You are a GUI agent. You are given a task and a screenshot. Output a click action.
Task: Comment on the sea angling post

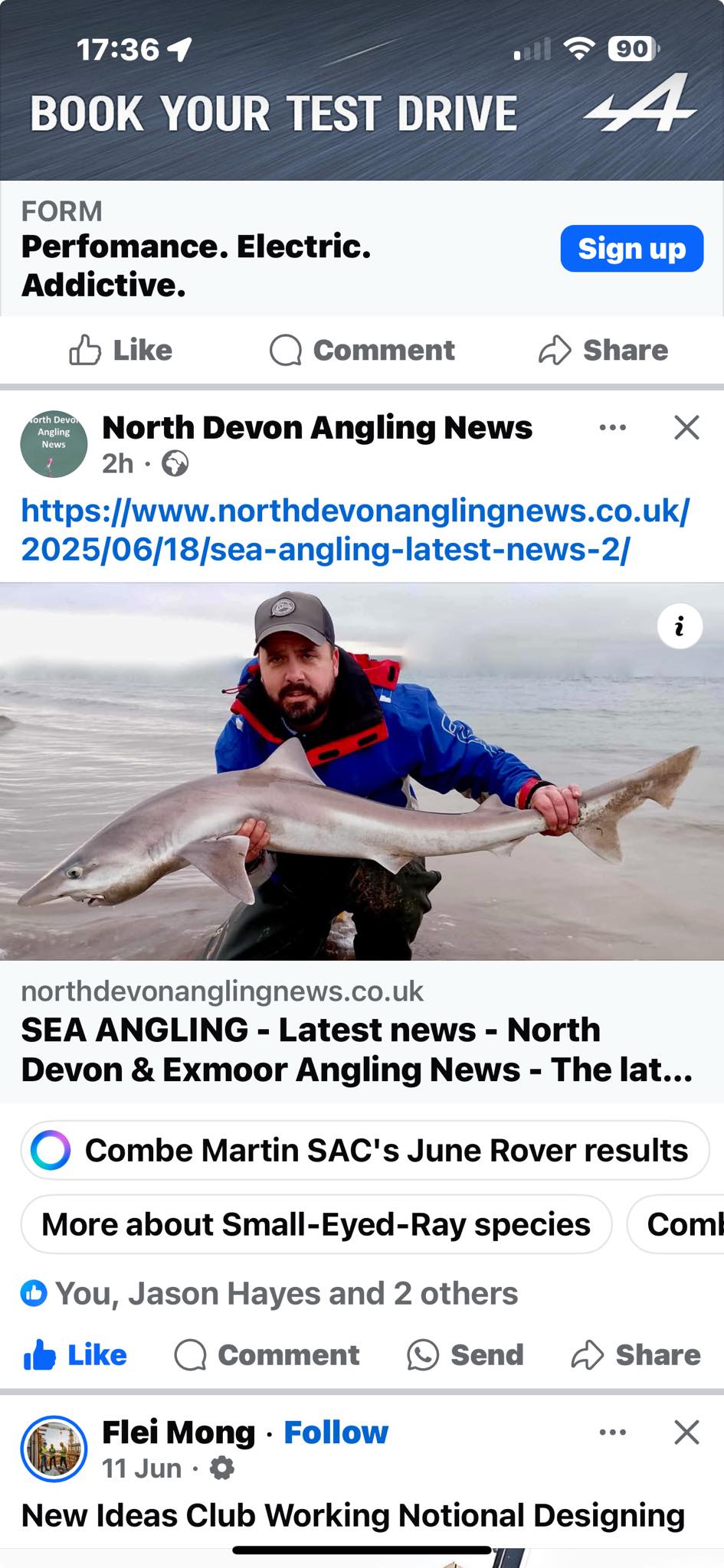(x=267, y=1355)
